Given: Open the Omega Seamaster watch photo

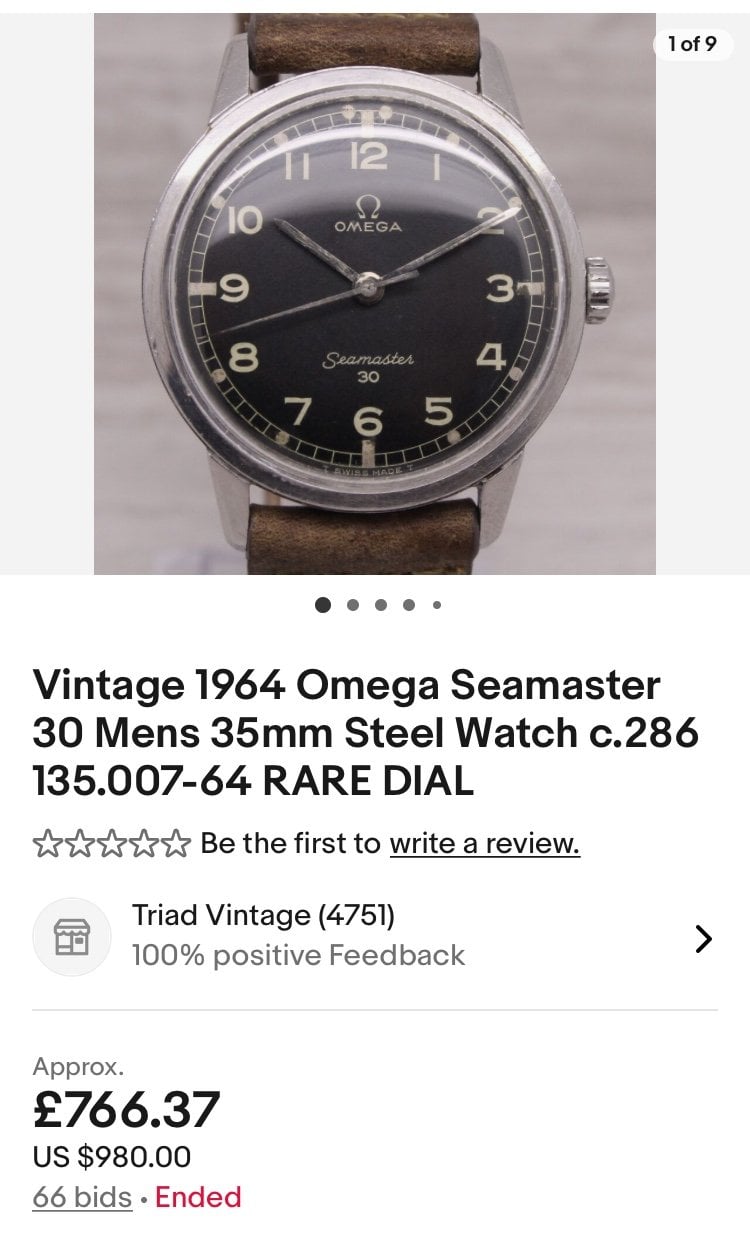Looking at the screenshot, I should click(375, 290).
